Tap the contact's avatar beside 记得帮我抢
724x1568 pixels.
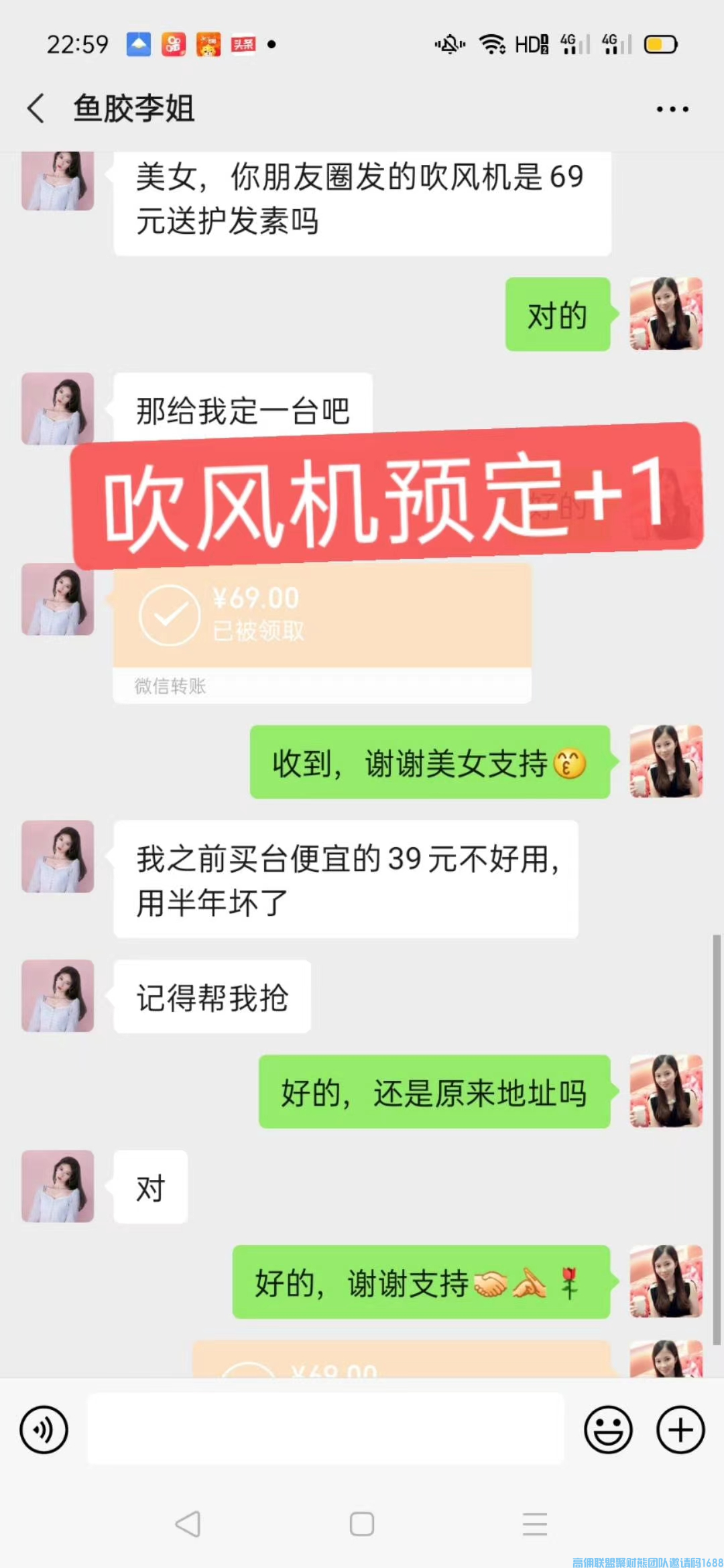click(58, 996)
